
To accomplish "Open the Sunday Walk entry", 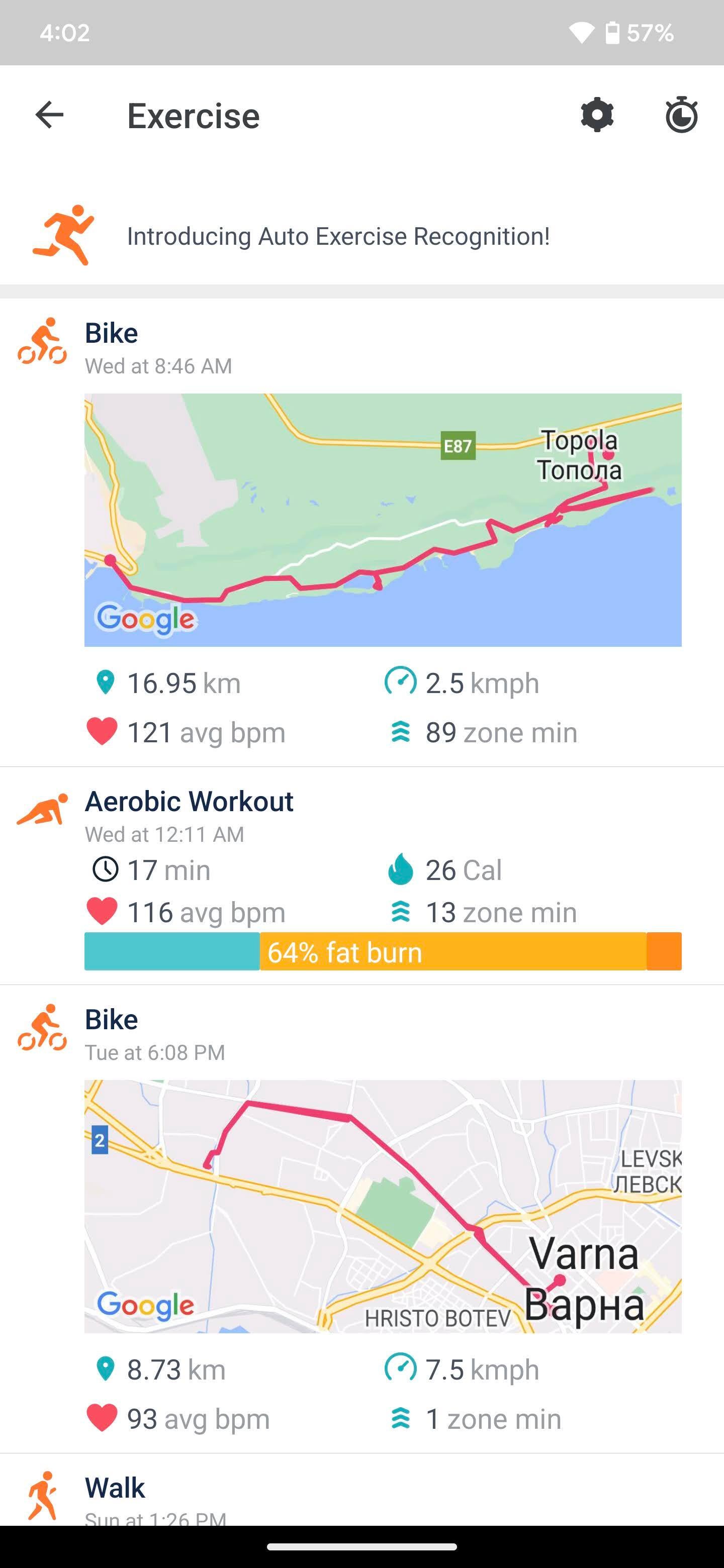I will (361, 1490).
